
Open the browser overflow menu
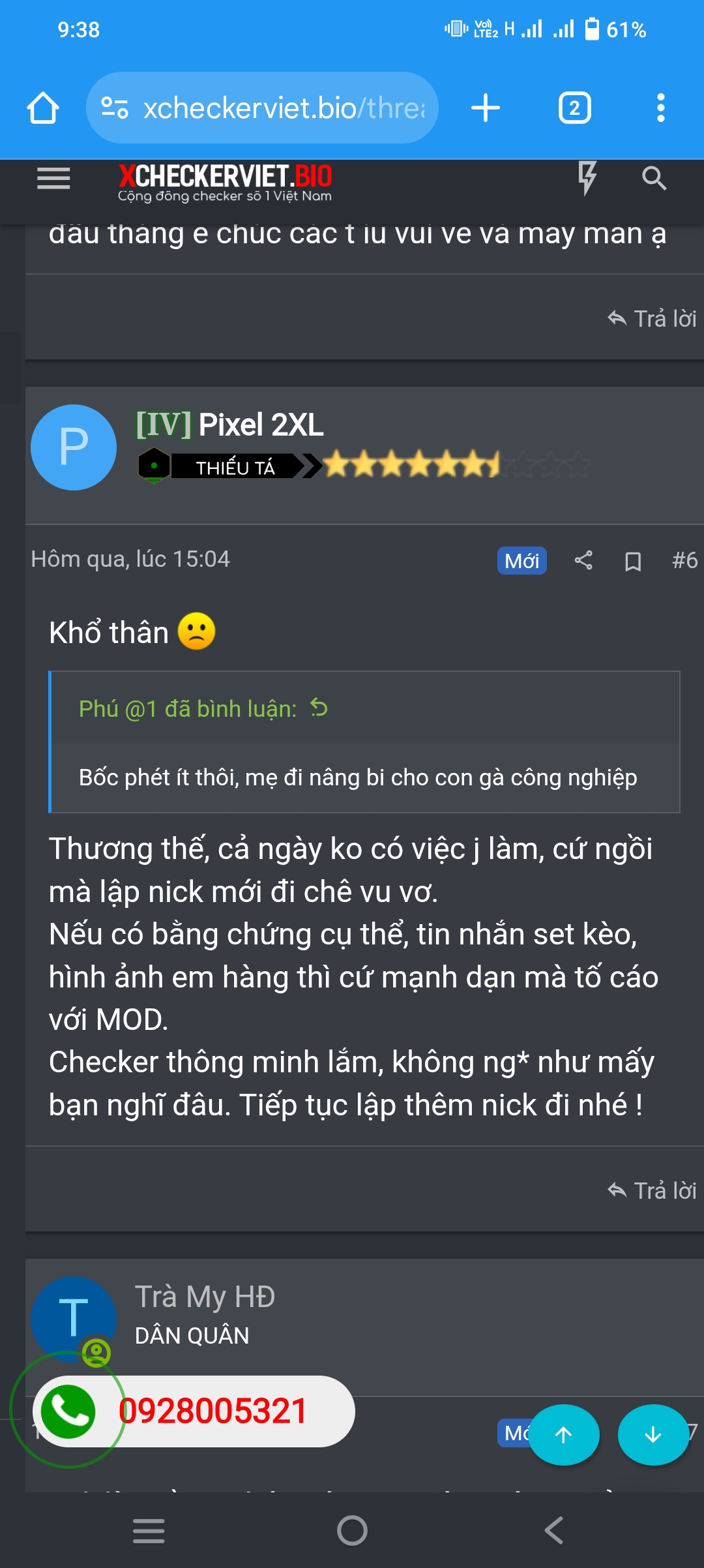point(660,108)
